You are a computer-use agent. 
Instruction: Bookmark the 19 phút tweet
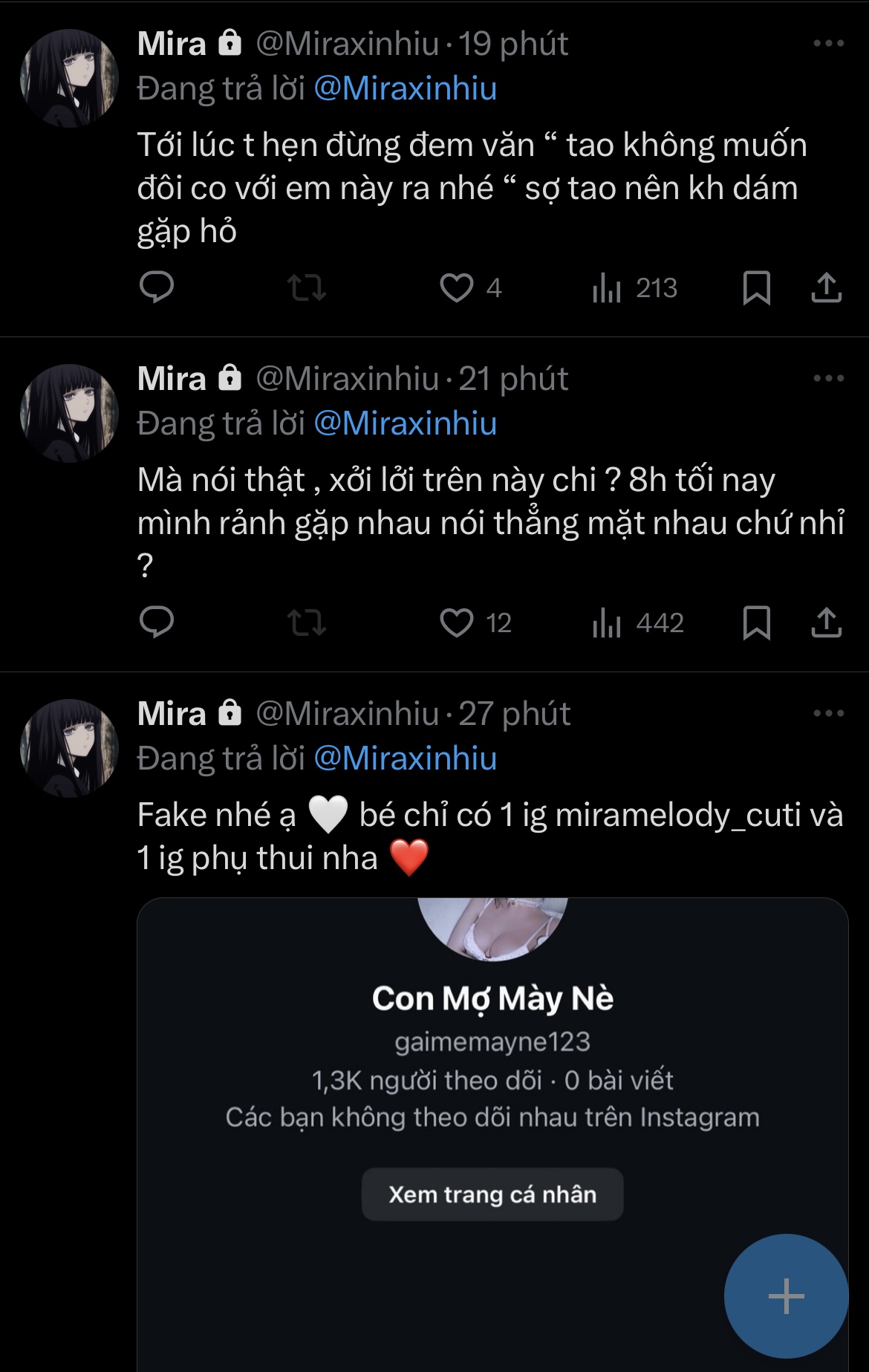pos(756,287)
